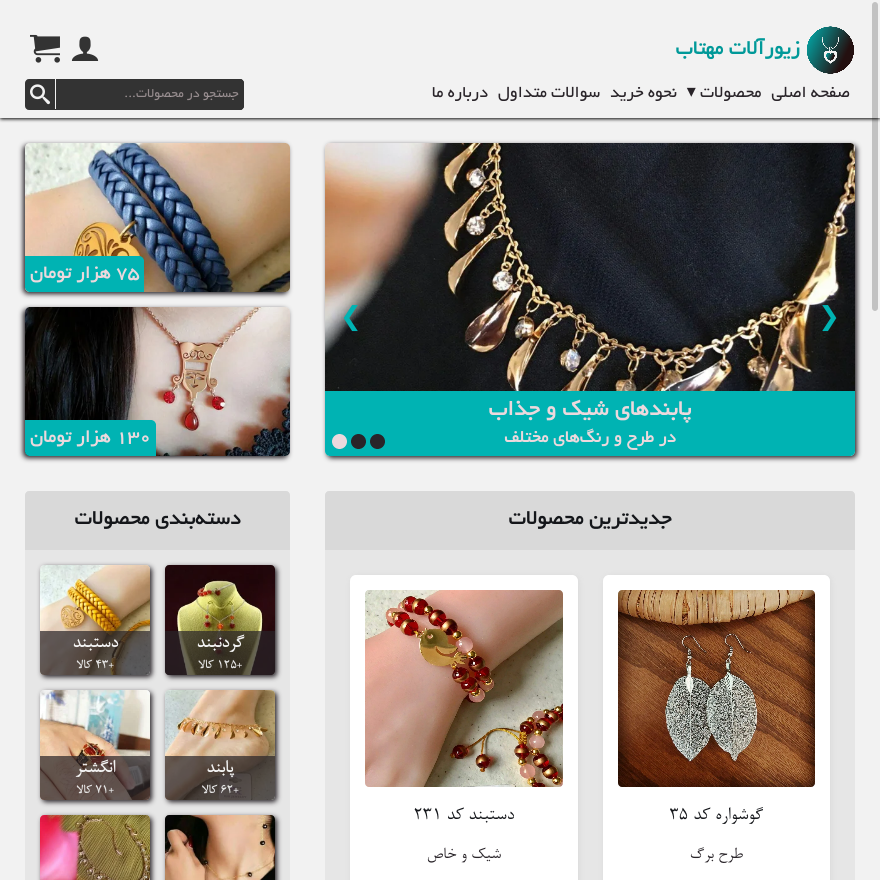Open انگشتر ring category

(95, 745)
